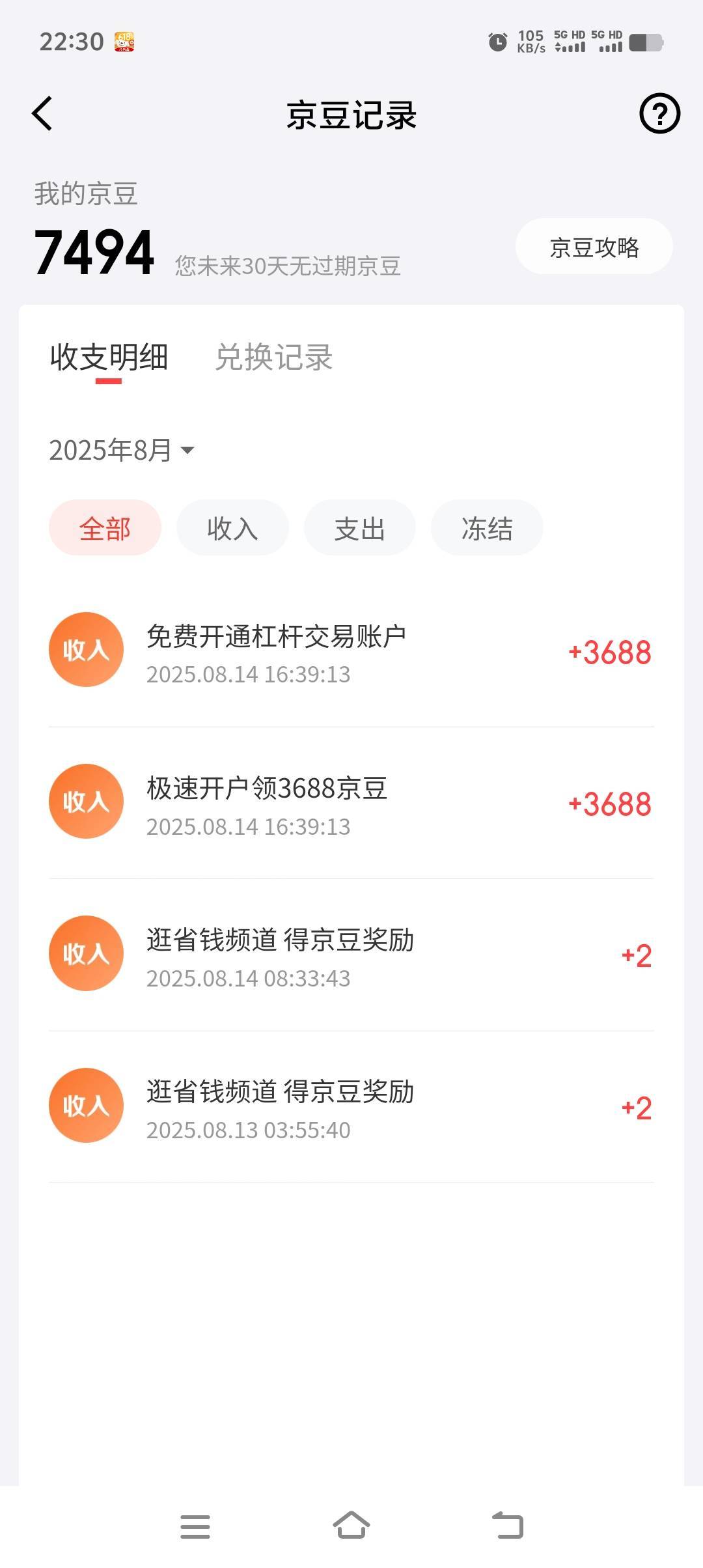Image resolution: width=703 pixels, height=1568 pixels.
Task: Open the help question mark icon
Action: pyautogui.click(x=659, y=114)
